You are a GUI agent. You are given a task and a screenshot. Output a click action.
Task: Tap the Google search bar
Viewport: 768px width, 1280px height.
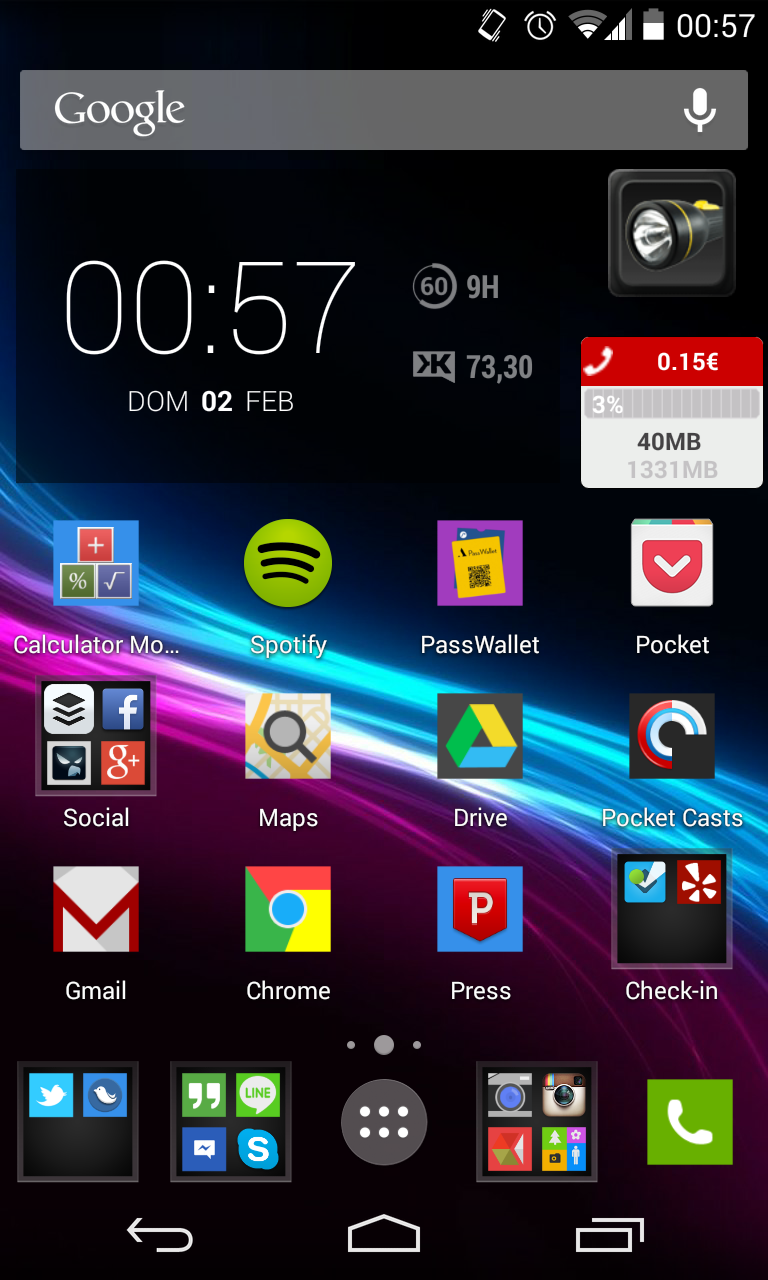coord(384,110)
